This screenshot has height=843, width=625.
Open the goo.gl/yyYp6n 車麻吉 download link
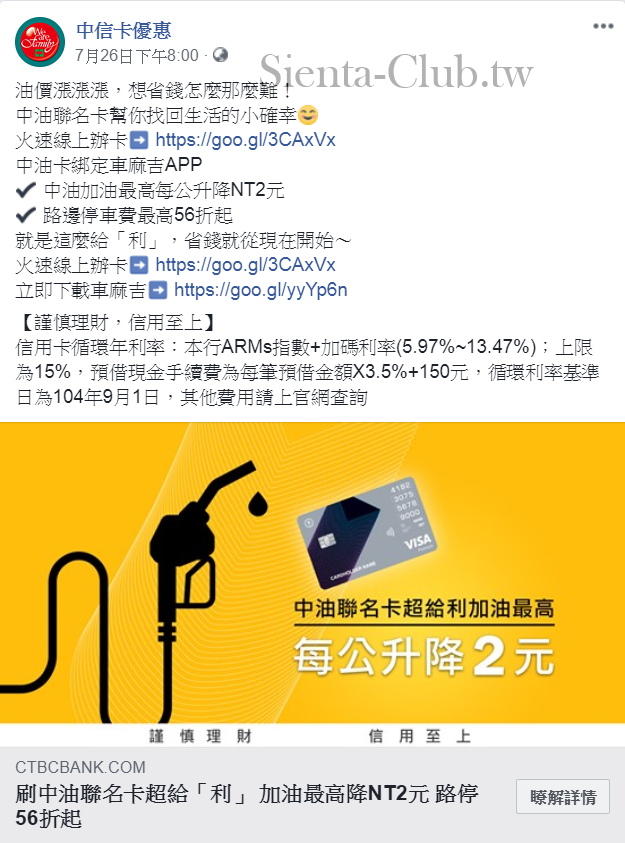pyautogui.click(x=260, y=290)
